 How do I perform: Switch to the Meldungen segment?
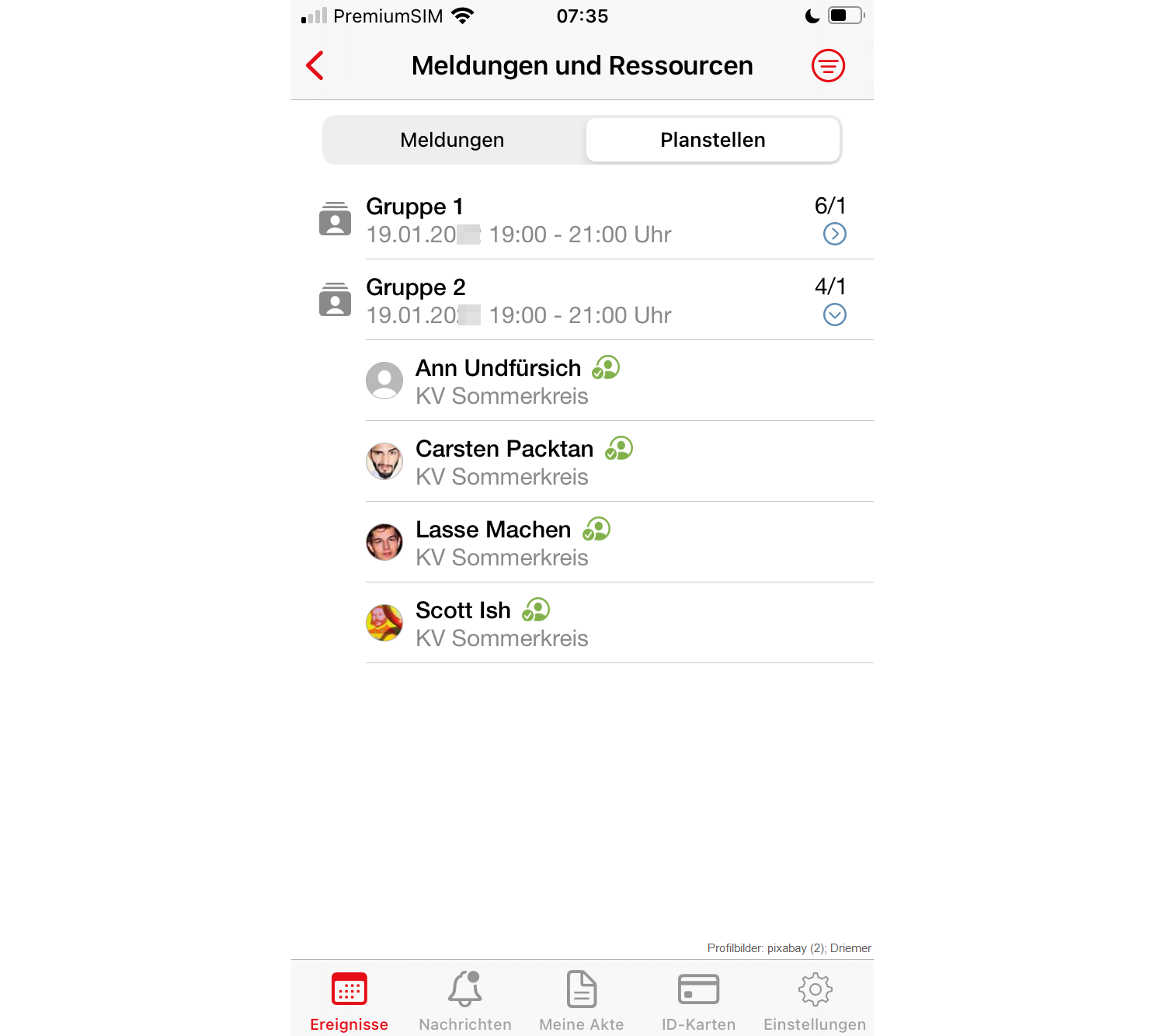click(452, 140)
